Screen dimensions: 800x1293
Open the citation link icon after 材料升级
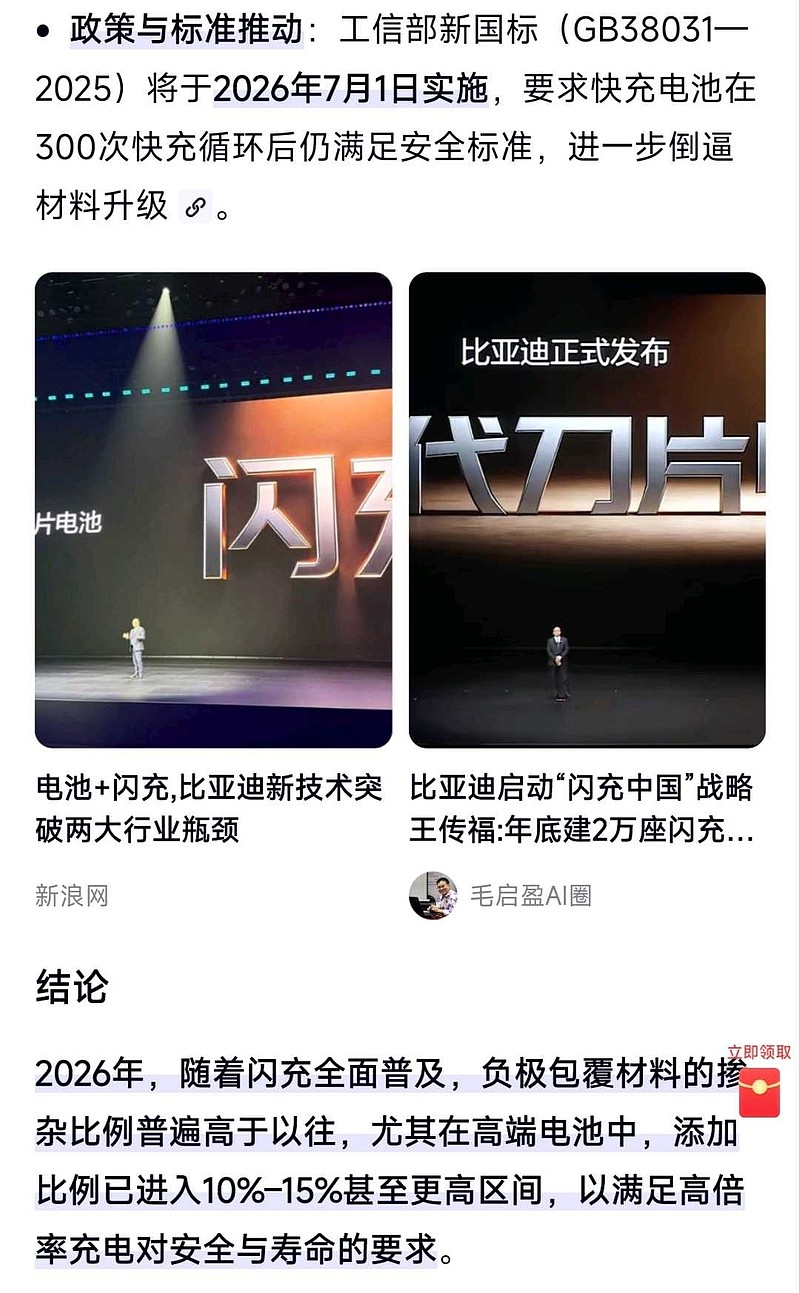[x=196, y=207]
